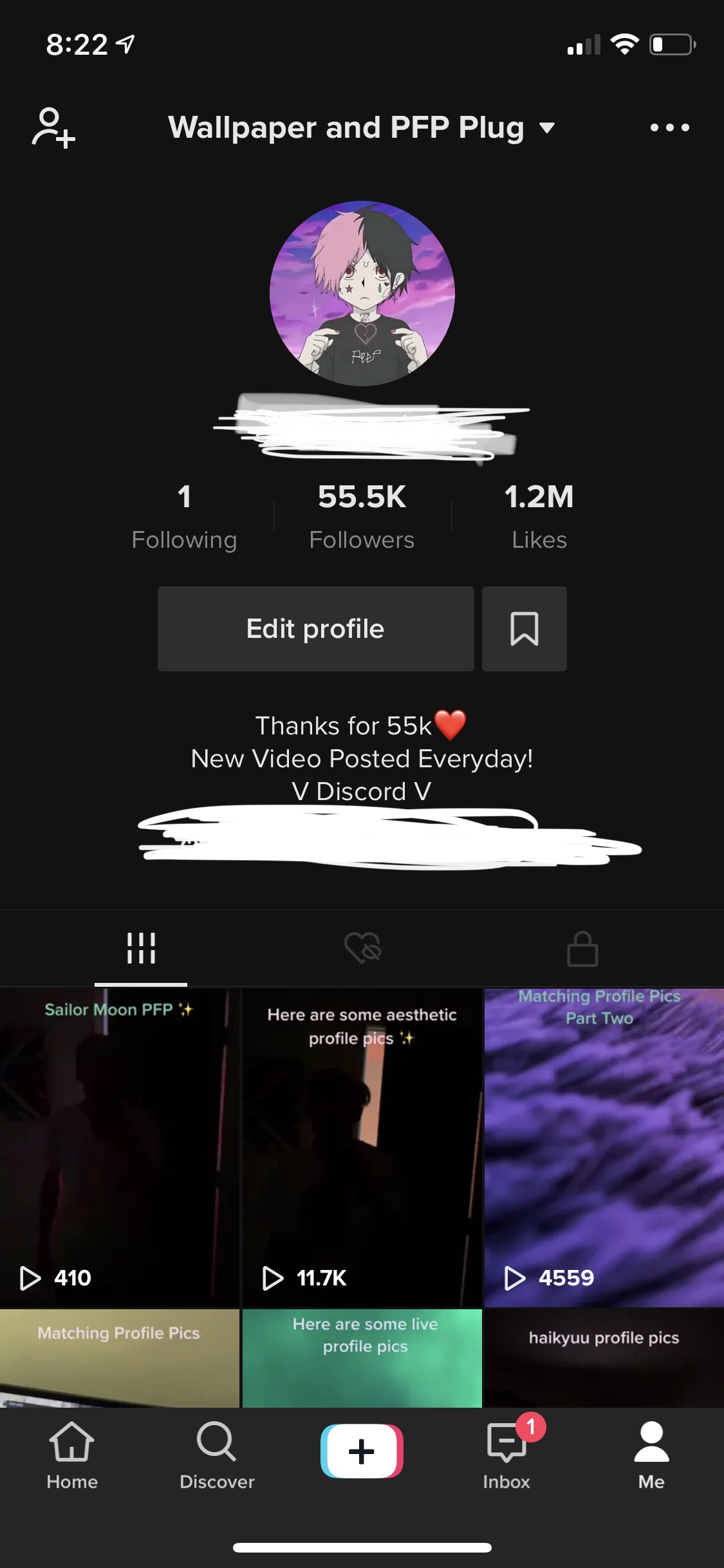Switch to the posted videos grid tab

pyautogui.click(x=141, y=949)
